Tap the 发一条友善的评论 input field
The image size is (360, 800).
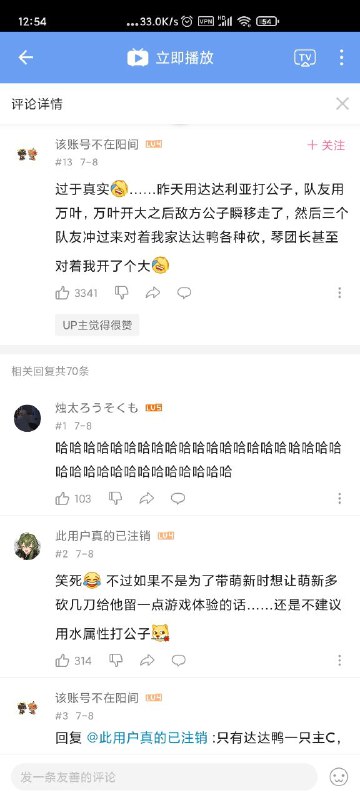tap(164, 777)
